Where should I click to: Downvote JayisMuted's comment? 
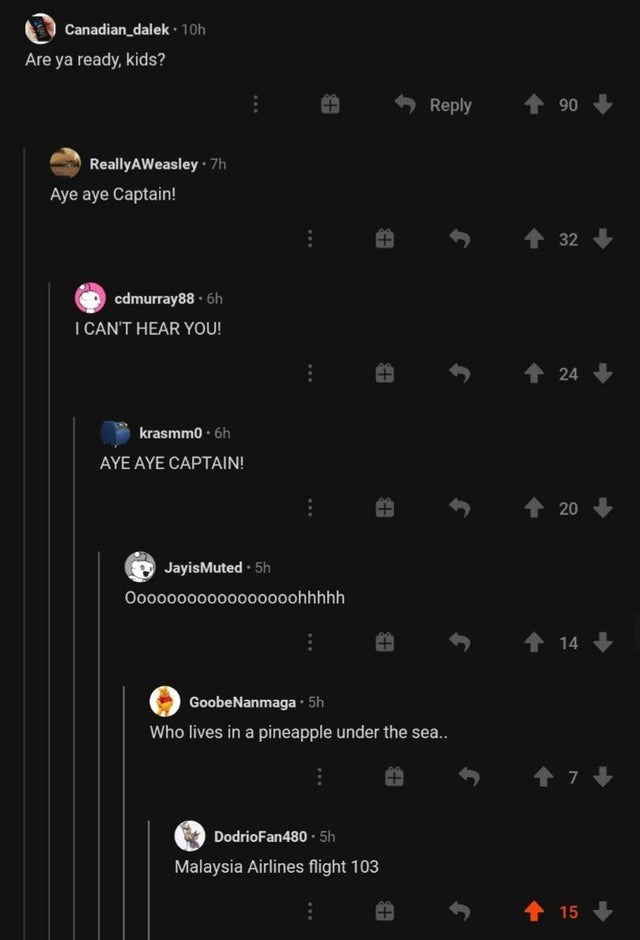coord(602,642)
